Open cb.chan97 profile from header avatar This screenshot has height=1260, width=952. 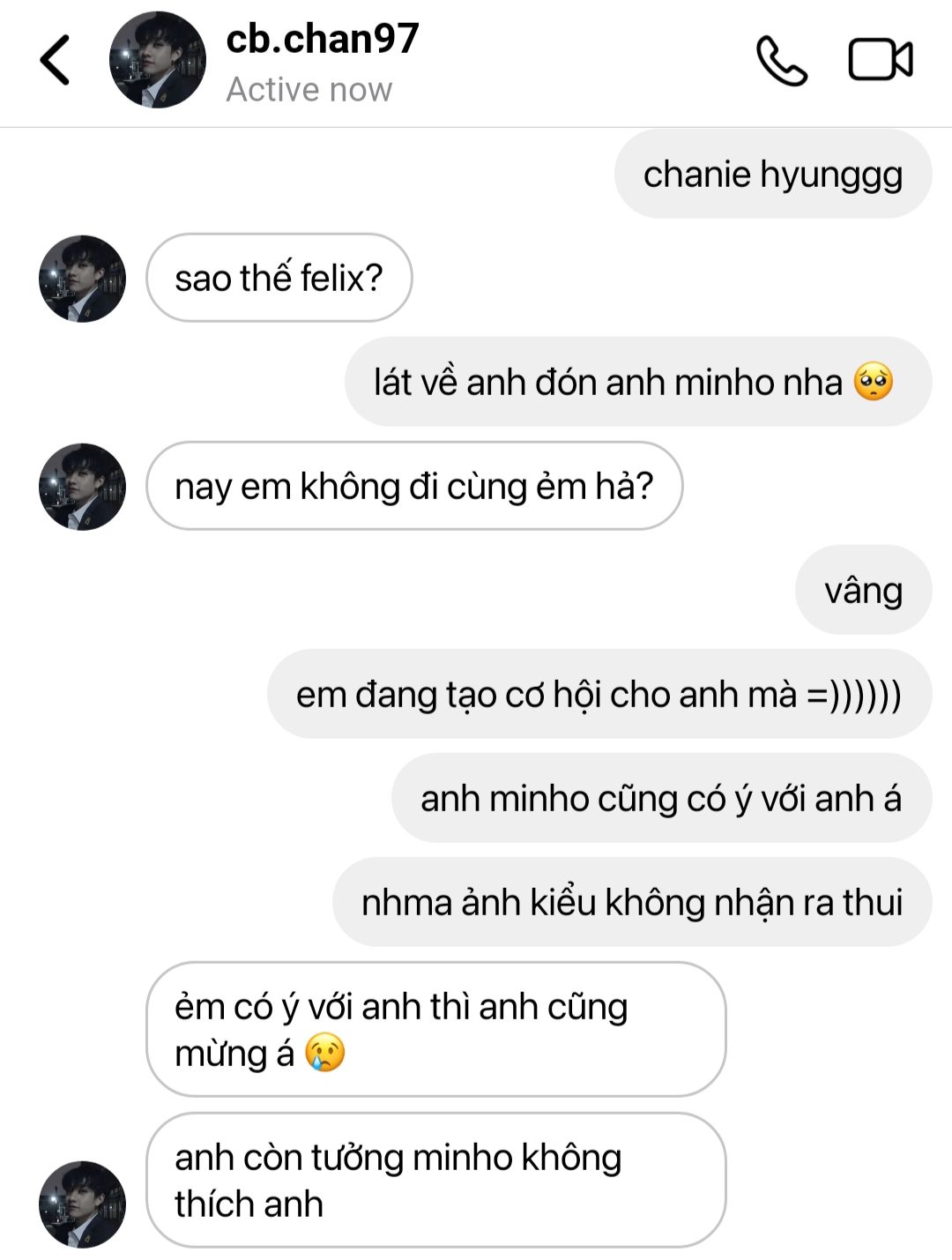point(158,60)
